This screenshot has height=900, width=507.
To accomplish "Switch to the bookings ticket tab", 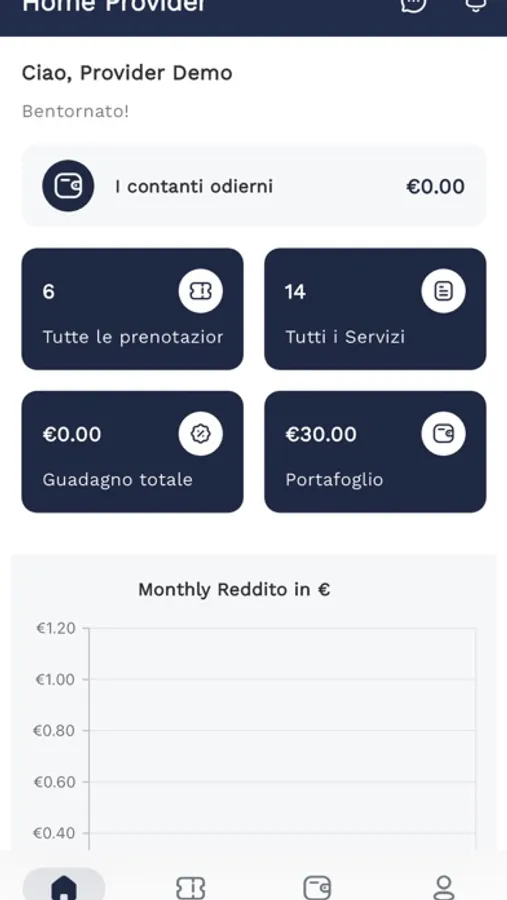I will tap(191, 887).
